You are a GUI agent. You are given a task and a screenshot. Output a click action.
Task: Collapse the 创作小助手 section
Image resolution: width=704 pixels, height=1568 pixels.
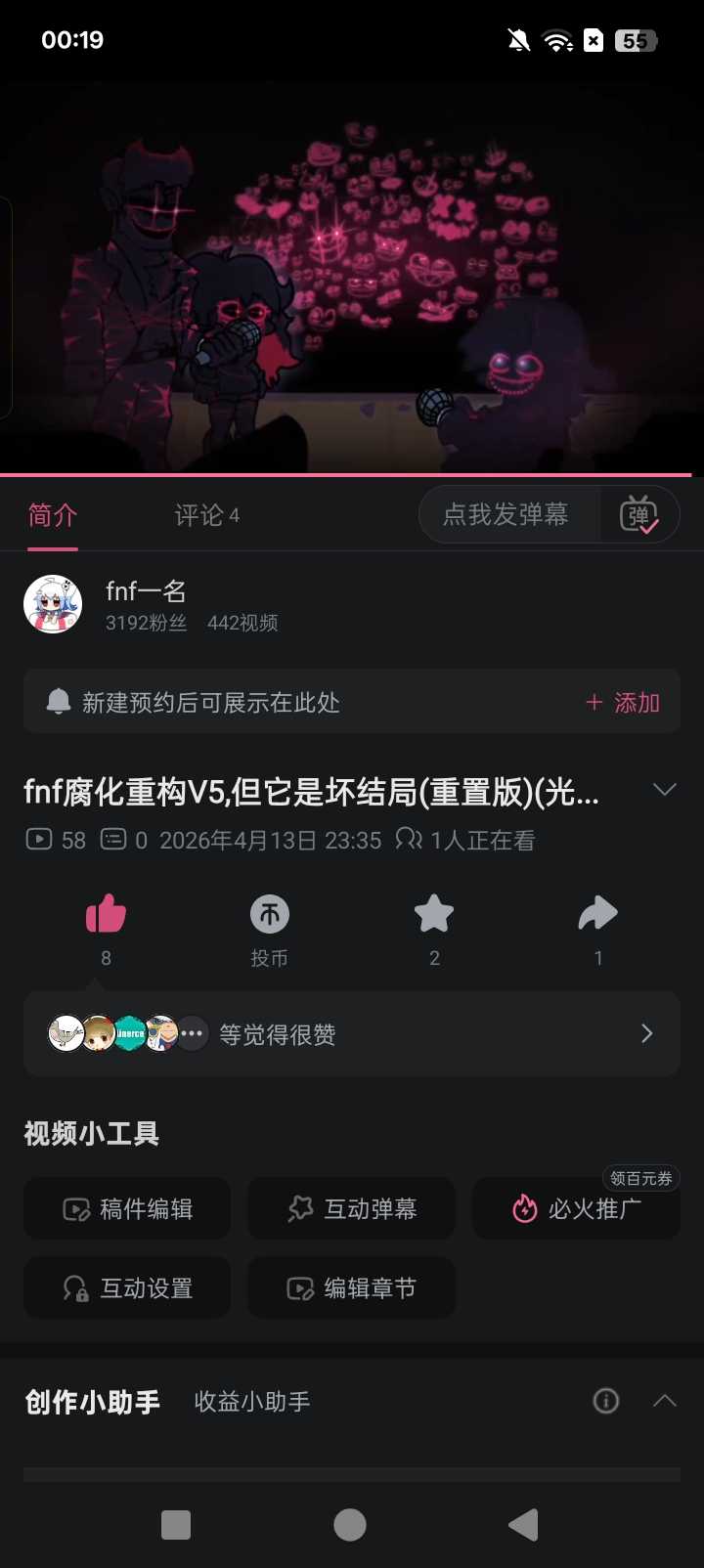(x=664, y=1401)
